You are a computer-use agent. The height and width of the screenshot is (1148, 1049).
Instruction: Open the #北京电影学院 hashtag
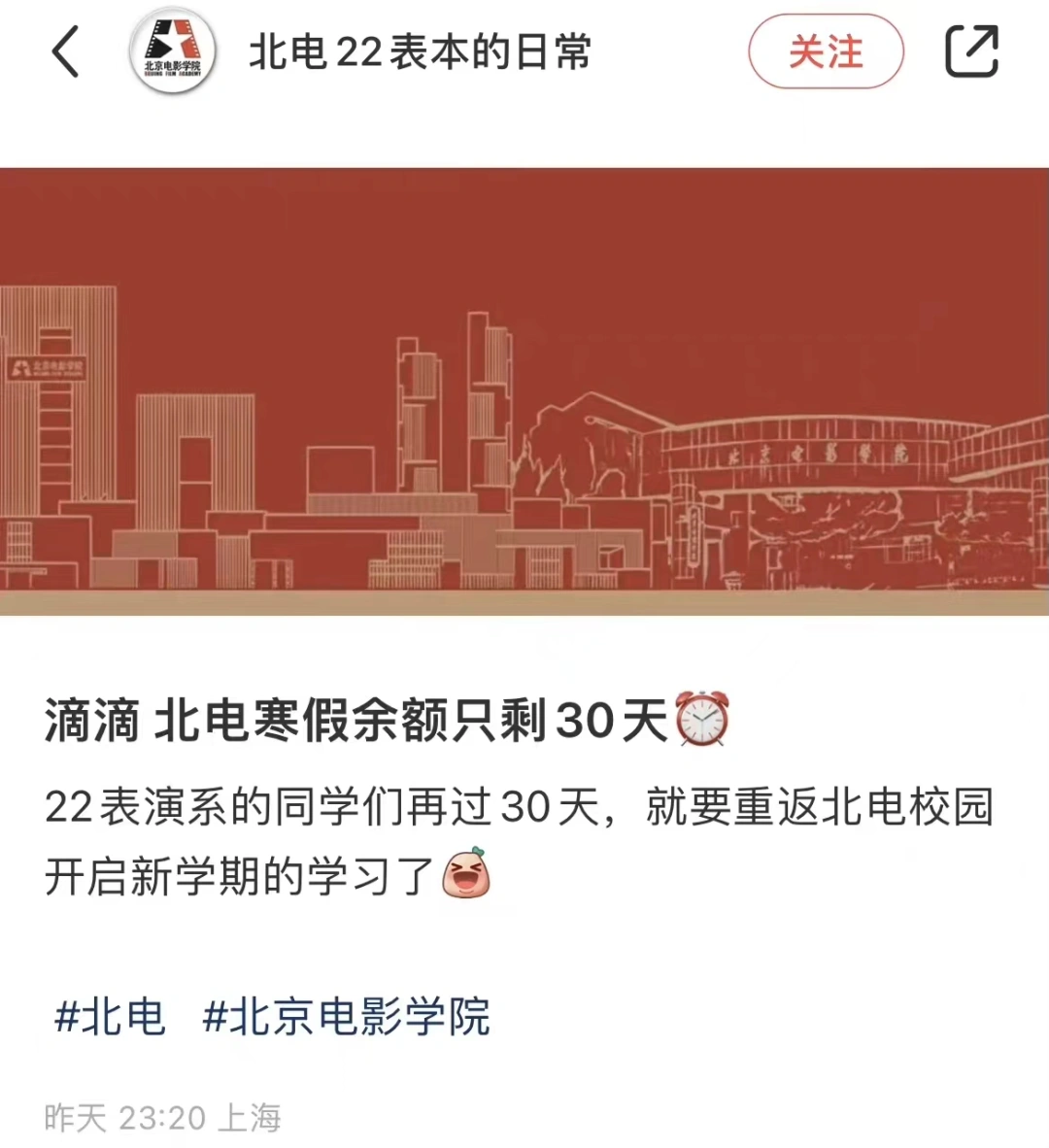[347, 1017]
